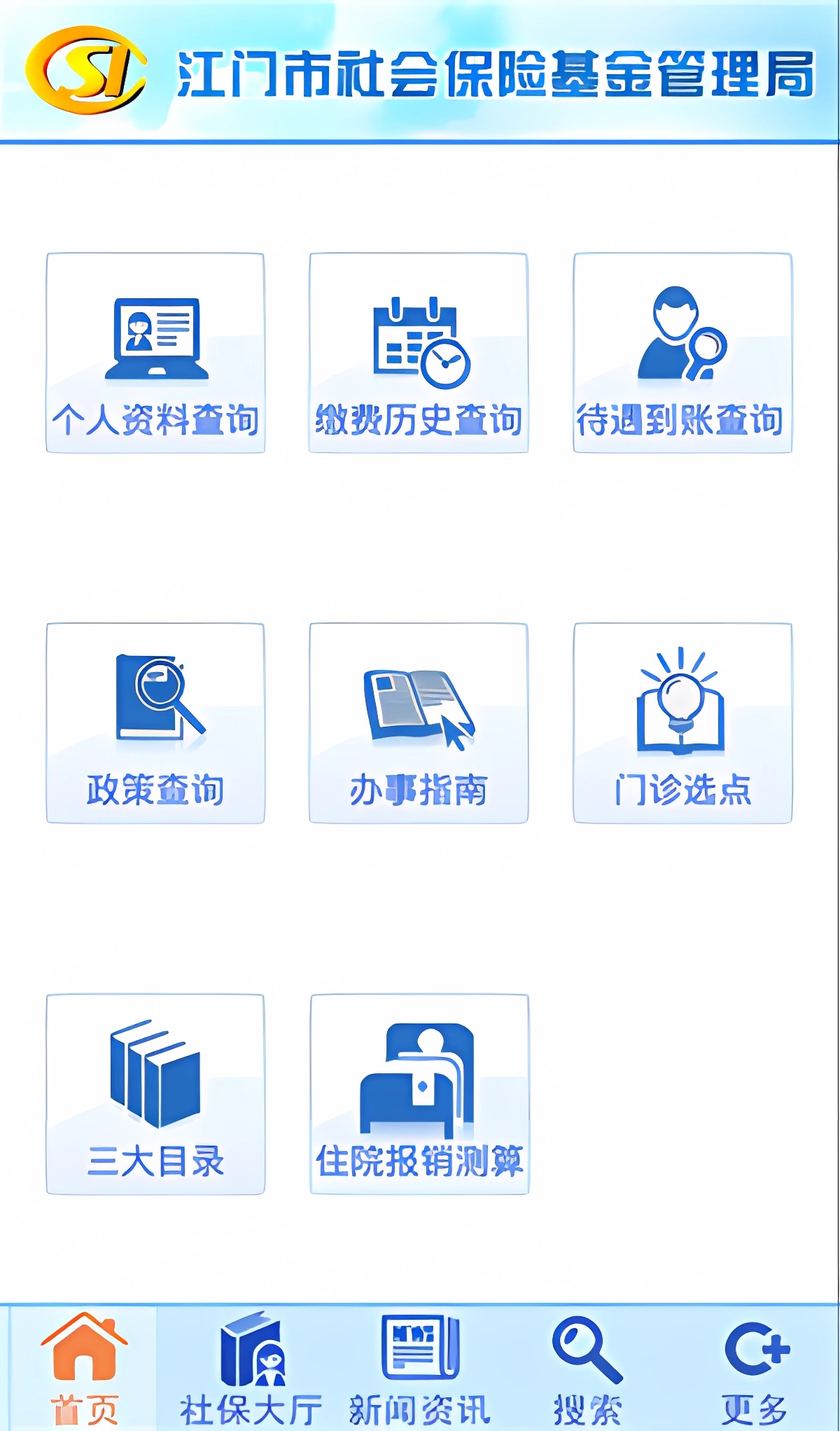The height and width of the screenshot is (1431, 840).
Task: Go to the 社保大厅 tab
Action: click(251, 1369)
